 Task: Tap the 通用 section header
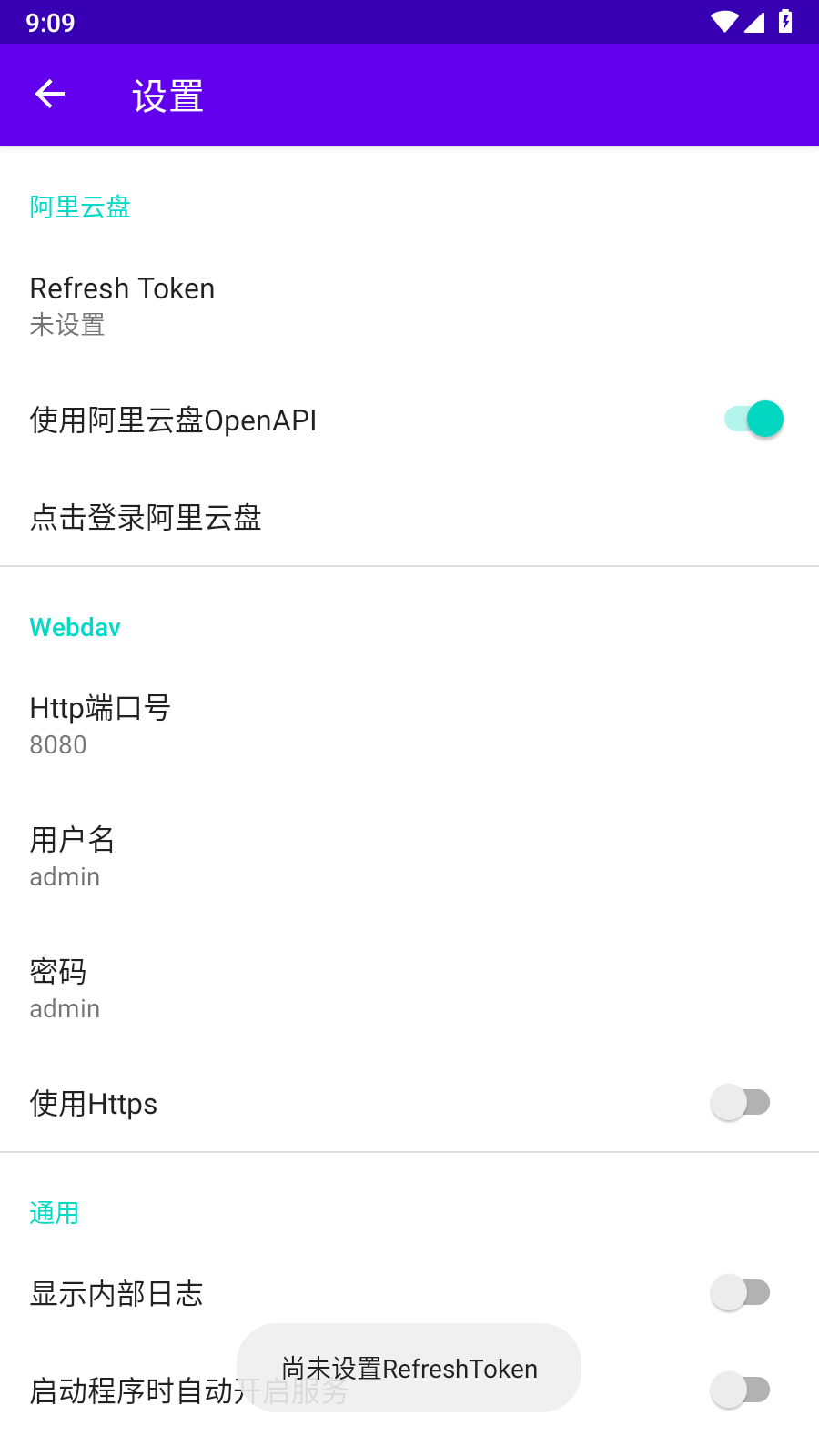(54, 1212)
